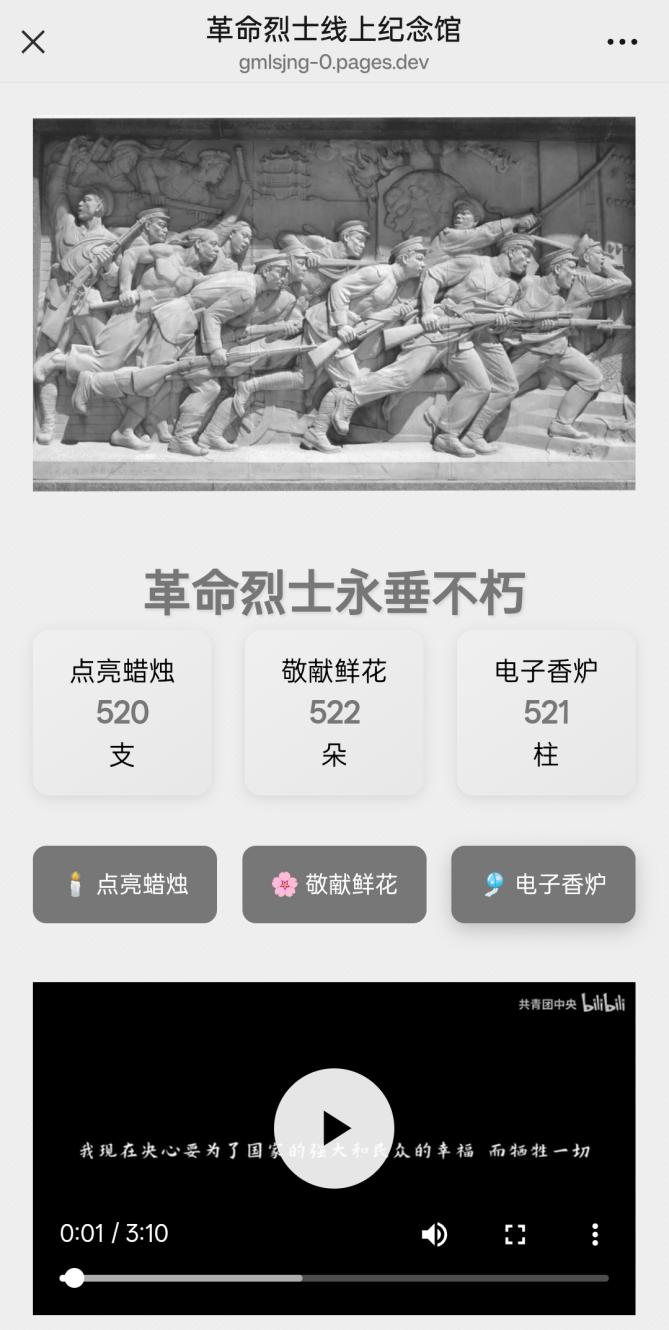Tap the 电子香炉 incense button
Screen dimensions: 669x1330
pyautogui.click(x=543, y=884)
